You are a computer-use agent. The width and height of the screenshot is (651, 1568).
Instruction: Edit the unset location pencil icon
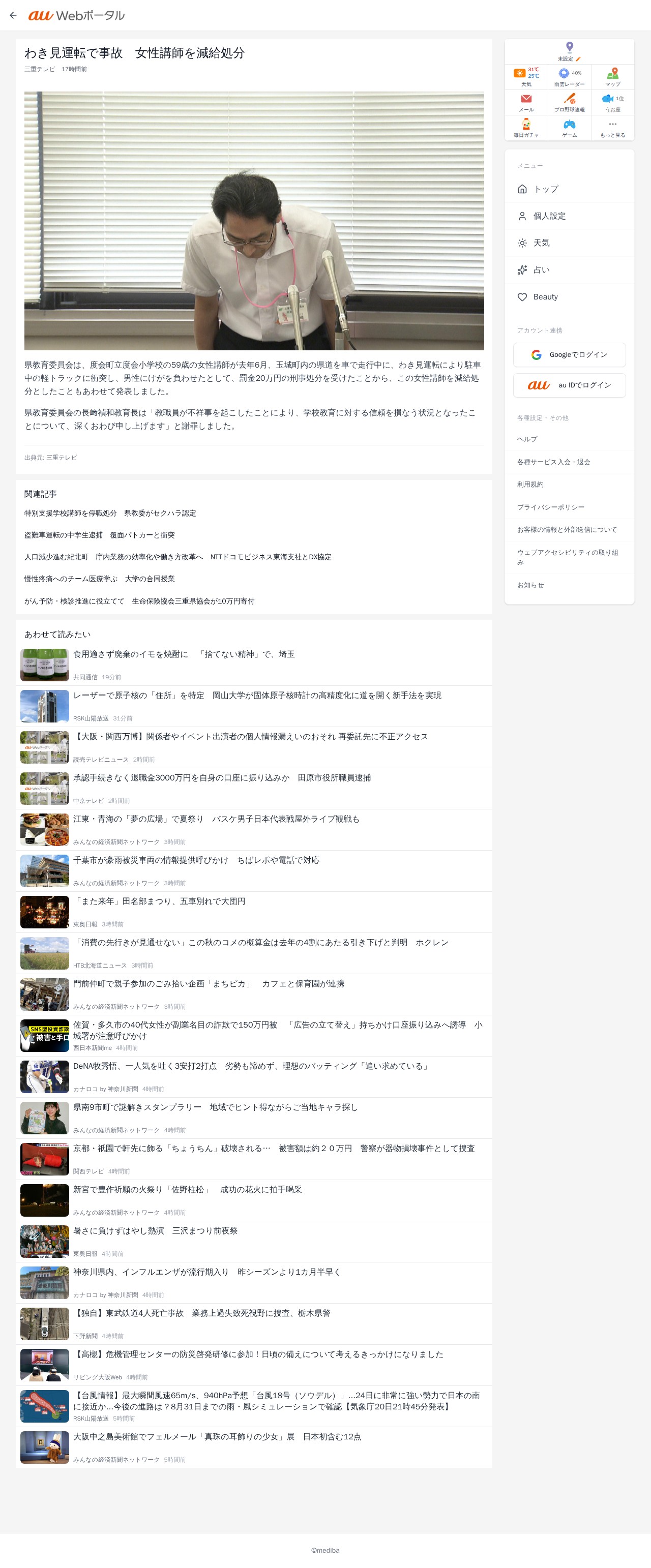[x=578, y=59]
